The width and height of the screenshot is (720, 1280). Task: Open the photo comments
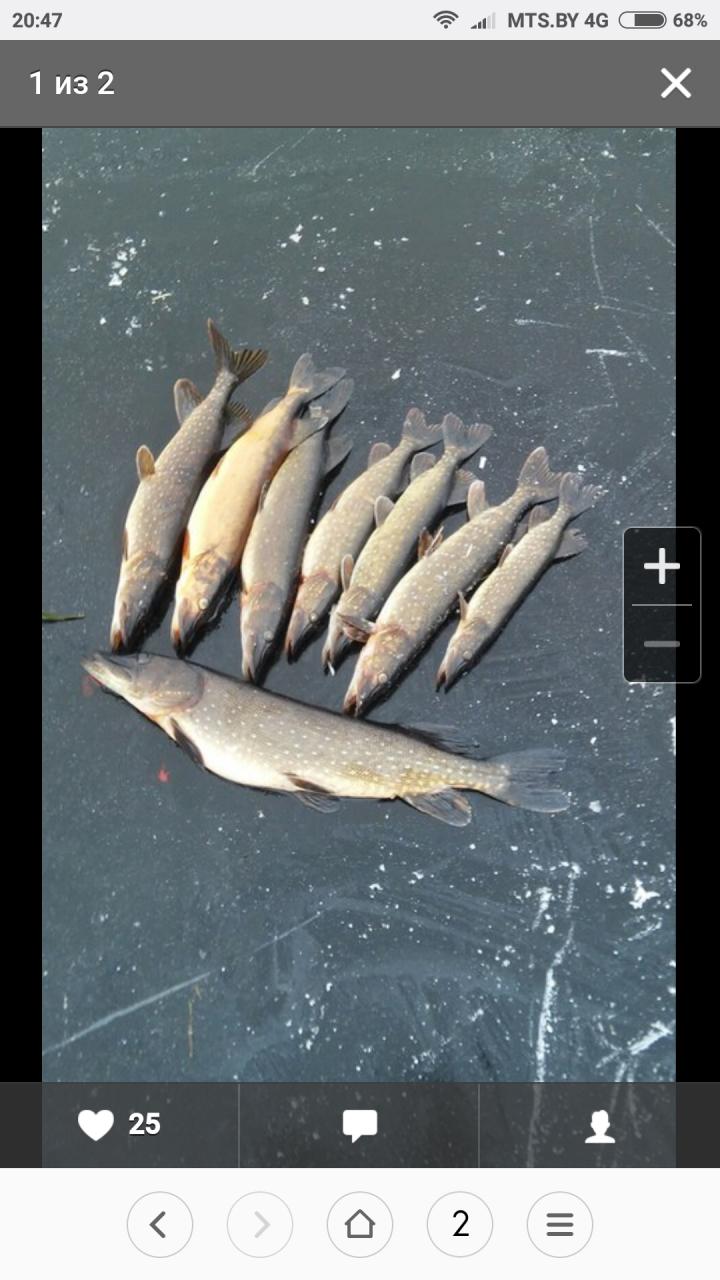pos(359,1125)
